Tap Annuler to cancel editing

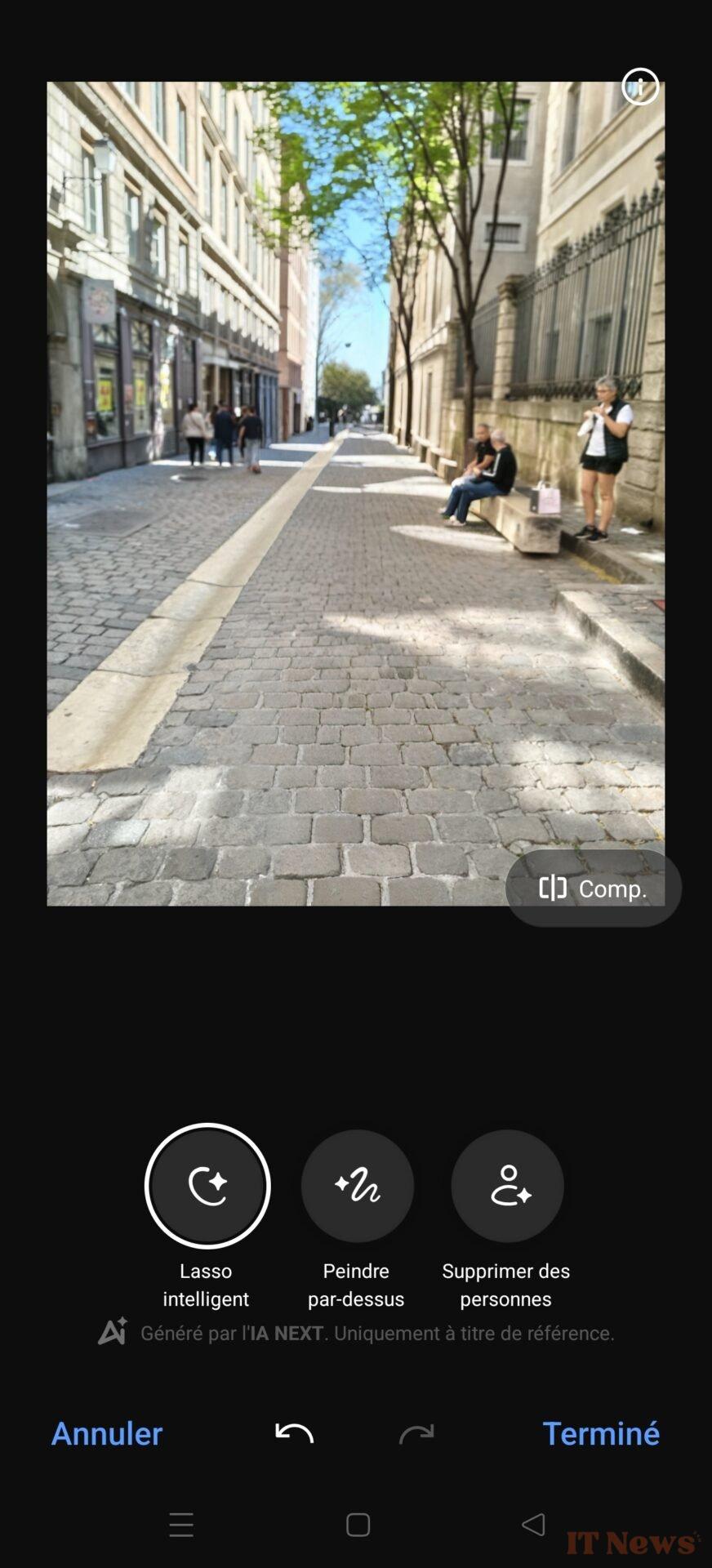point(107,1433)
